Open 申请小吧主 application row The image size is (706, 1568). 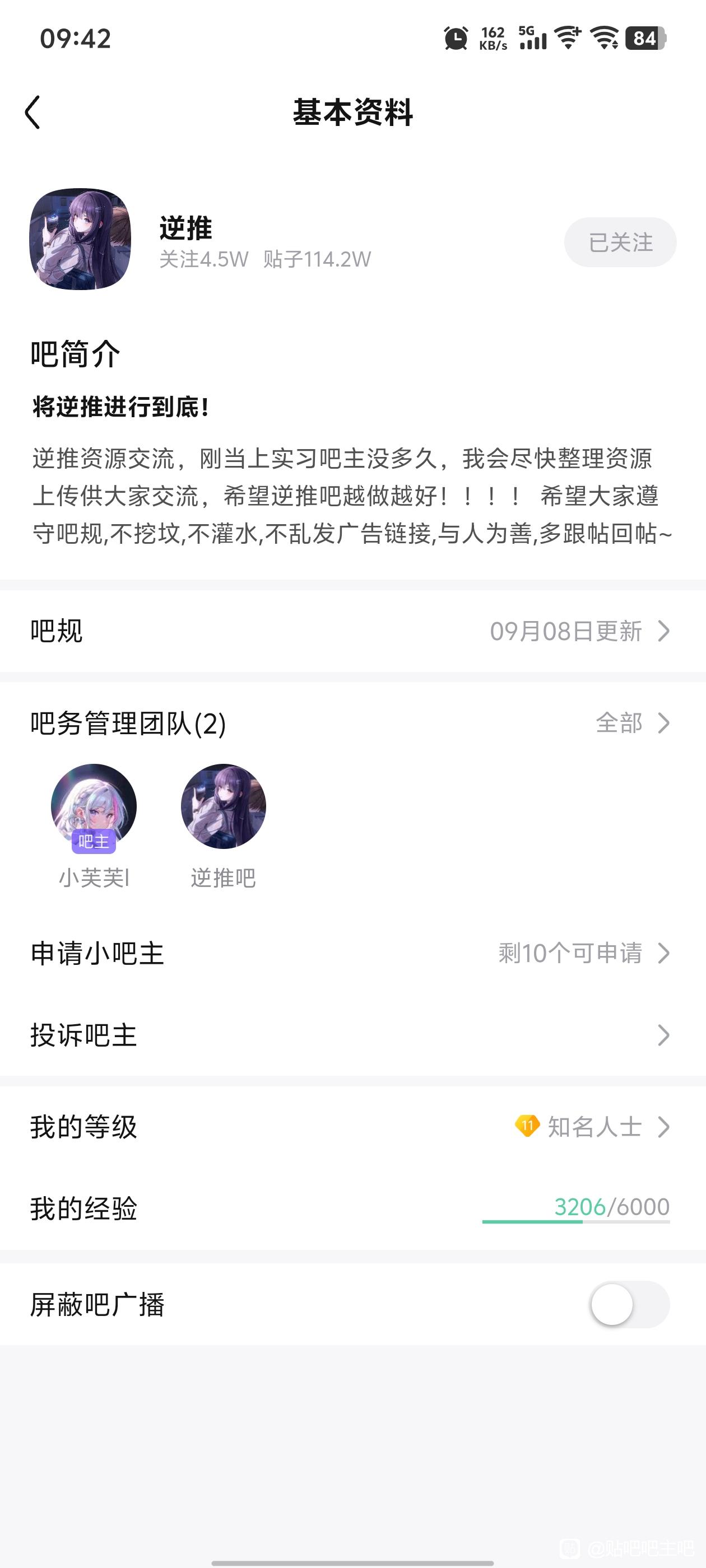[352, 953]
